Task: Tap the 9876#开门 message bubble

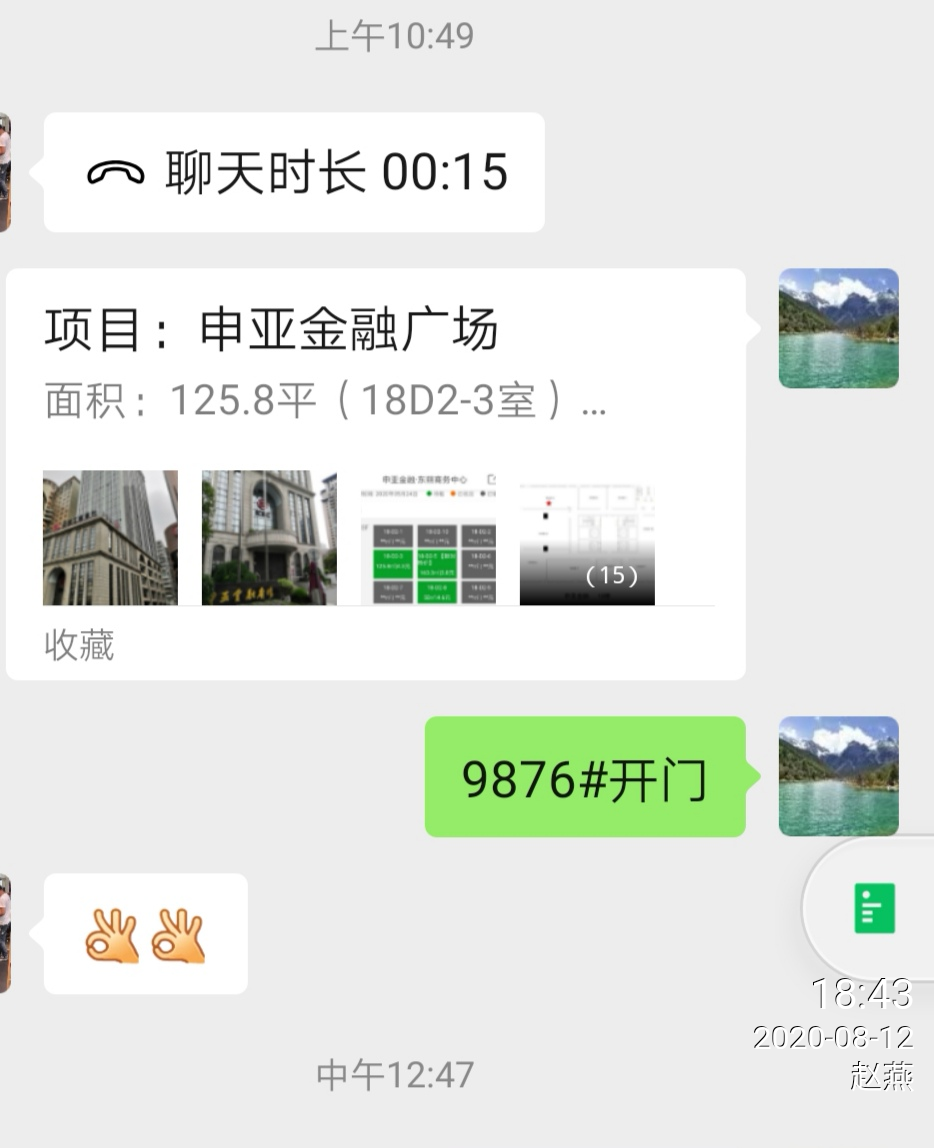Action: click(585, 777)
